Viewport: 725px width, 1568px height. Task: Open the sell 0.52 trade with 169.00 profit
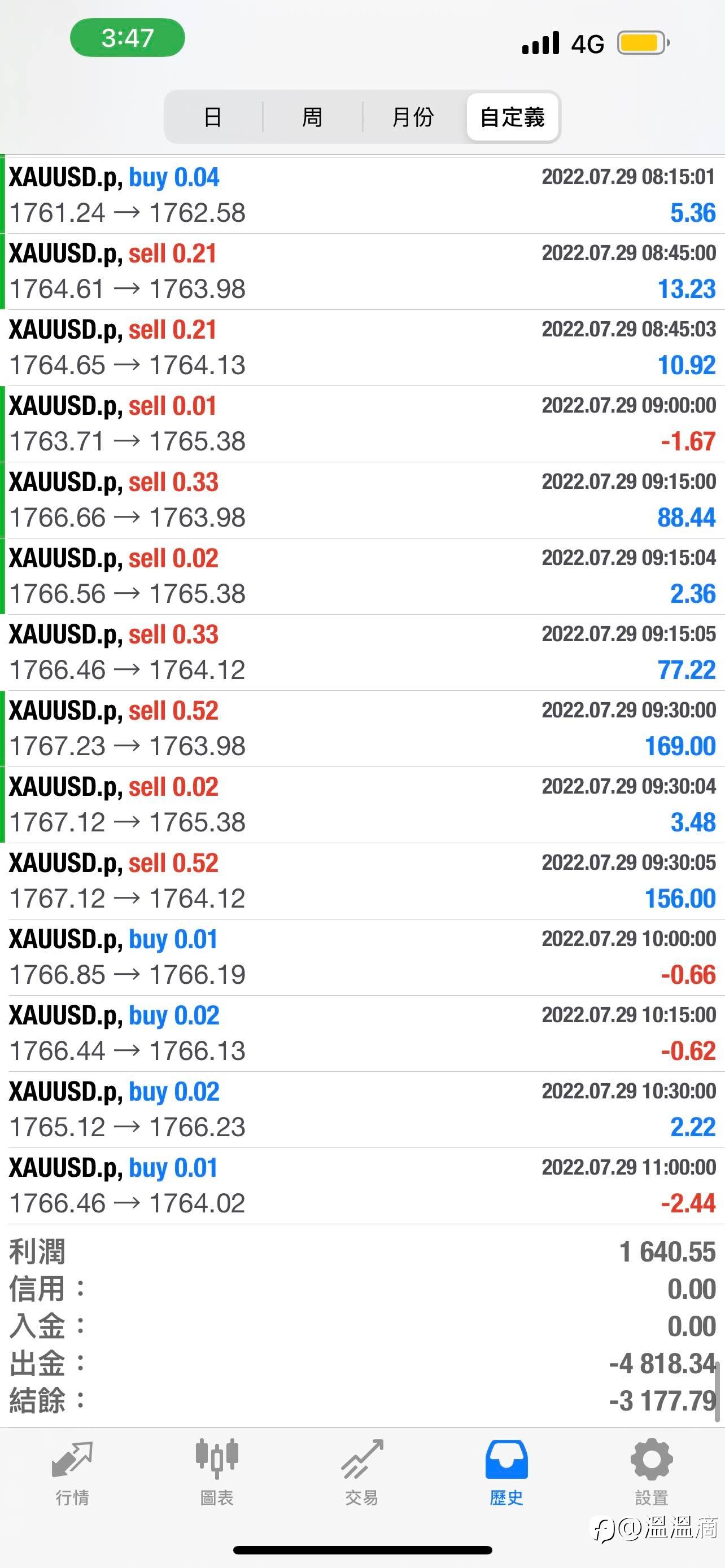tap(362, 728)
